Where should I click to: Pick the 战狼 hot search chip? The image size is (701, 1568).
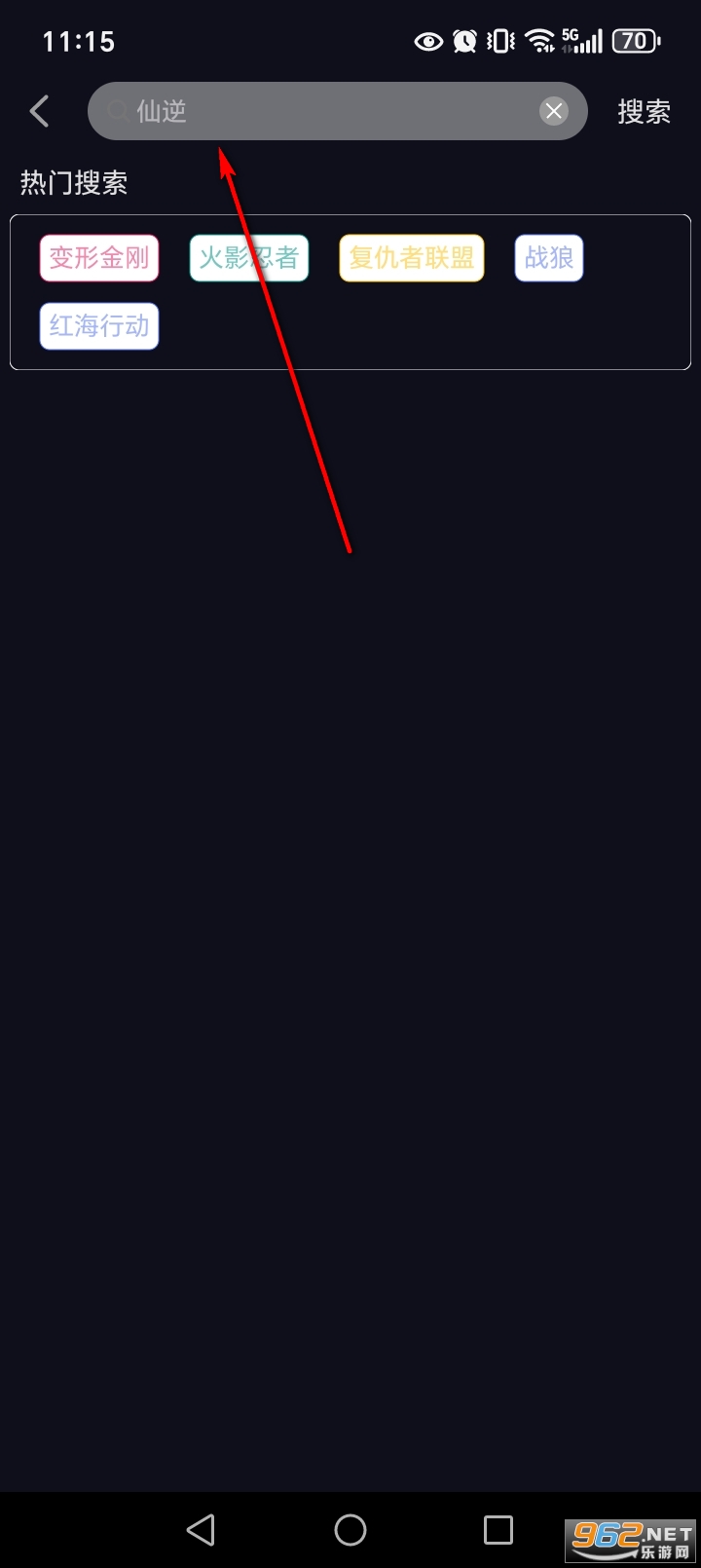549,258
